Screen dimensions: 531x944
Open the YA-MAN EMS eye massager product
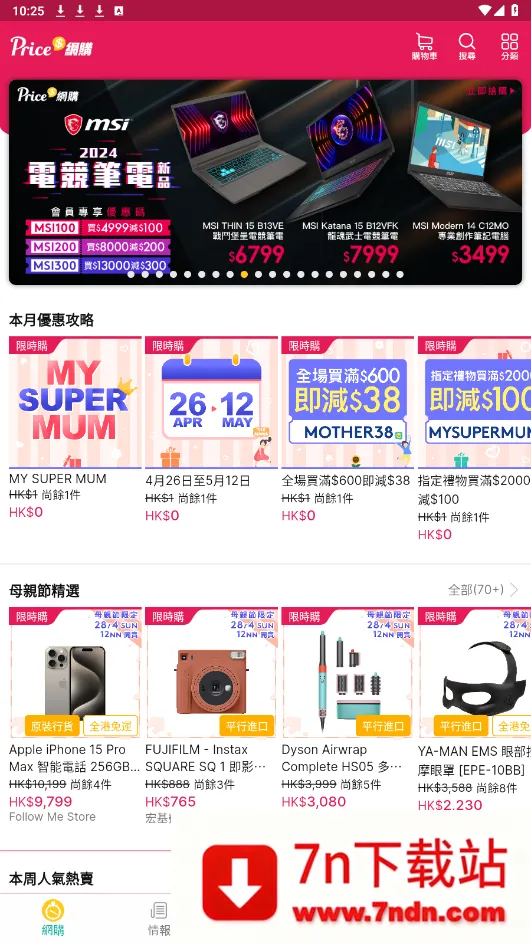(x=474, y=709)
